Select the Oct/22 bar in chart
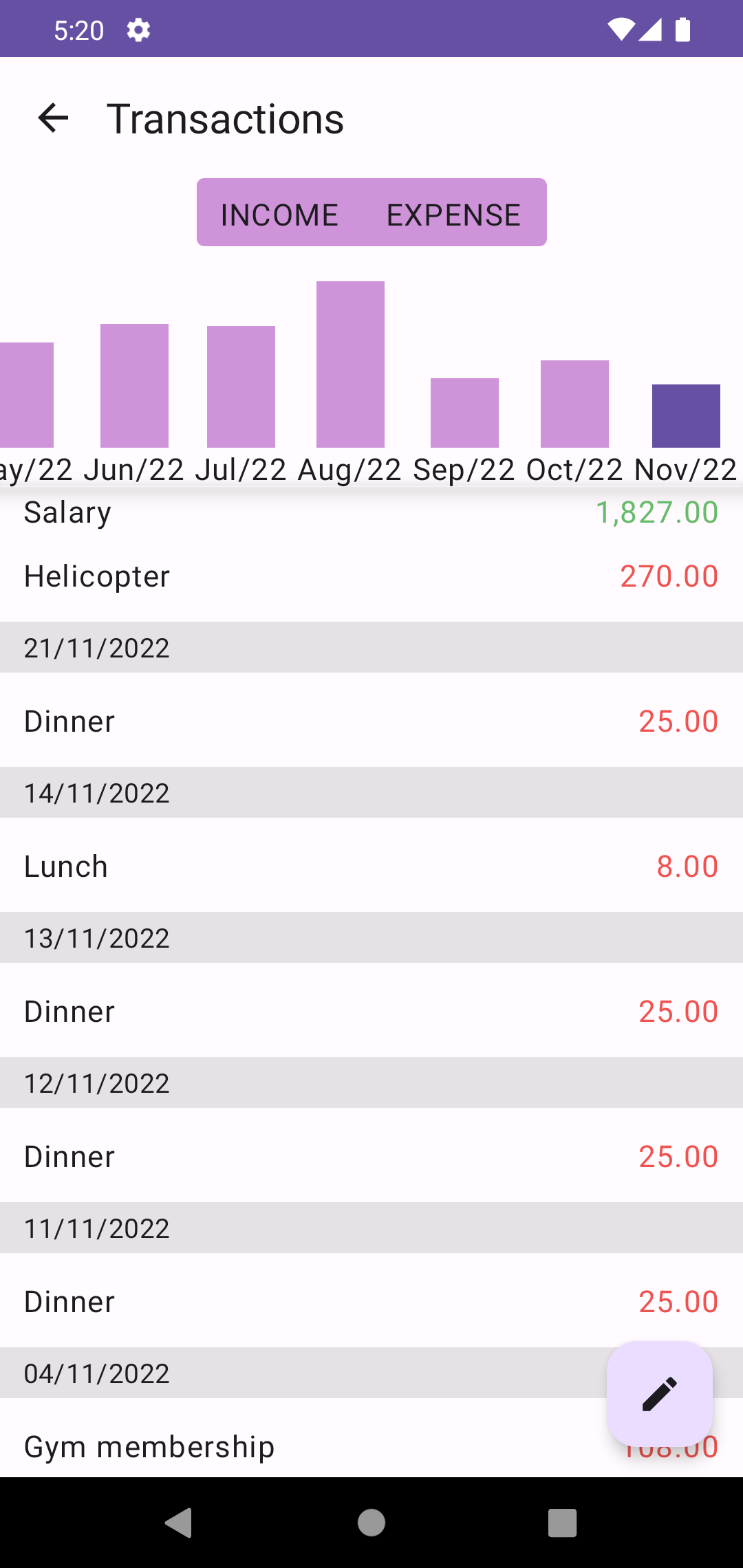Viewport: 743px width, 1568px height. 574,404
